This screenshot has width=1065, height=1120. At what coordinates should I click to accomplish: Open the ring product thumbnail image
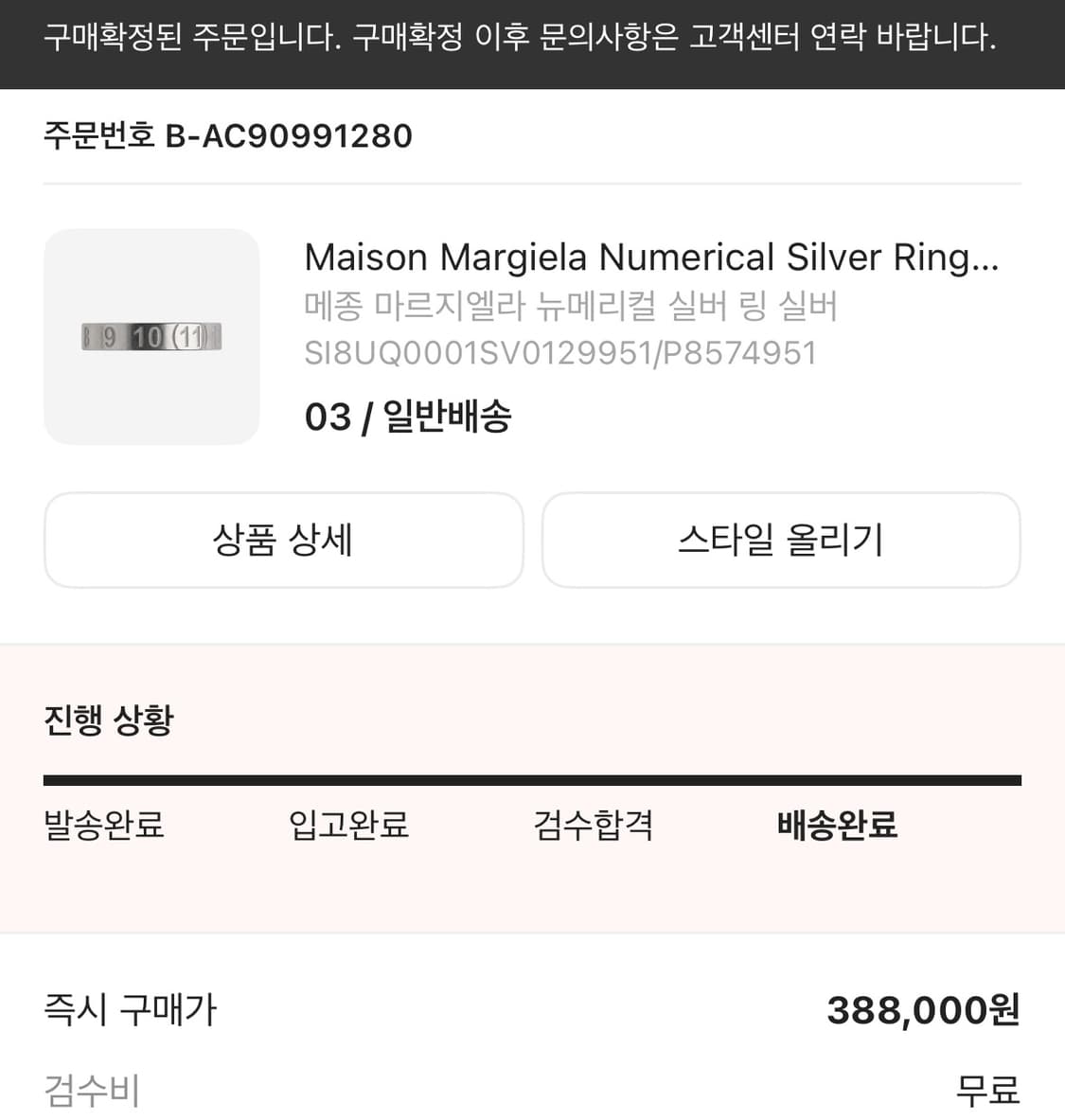[151, 336]
